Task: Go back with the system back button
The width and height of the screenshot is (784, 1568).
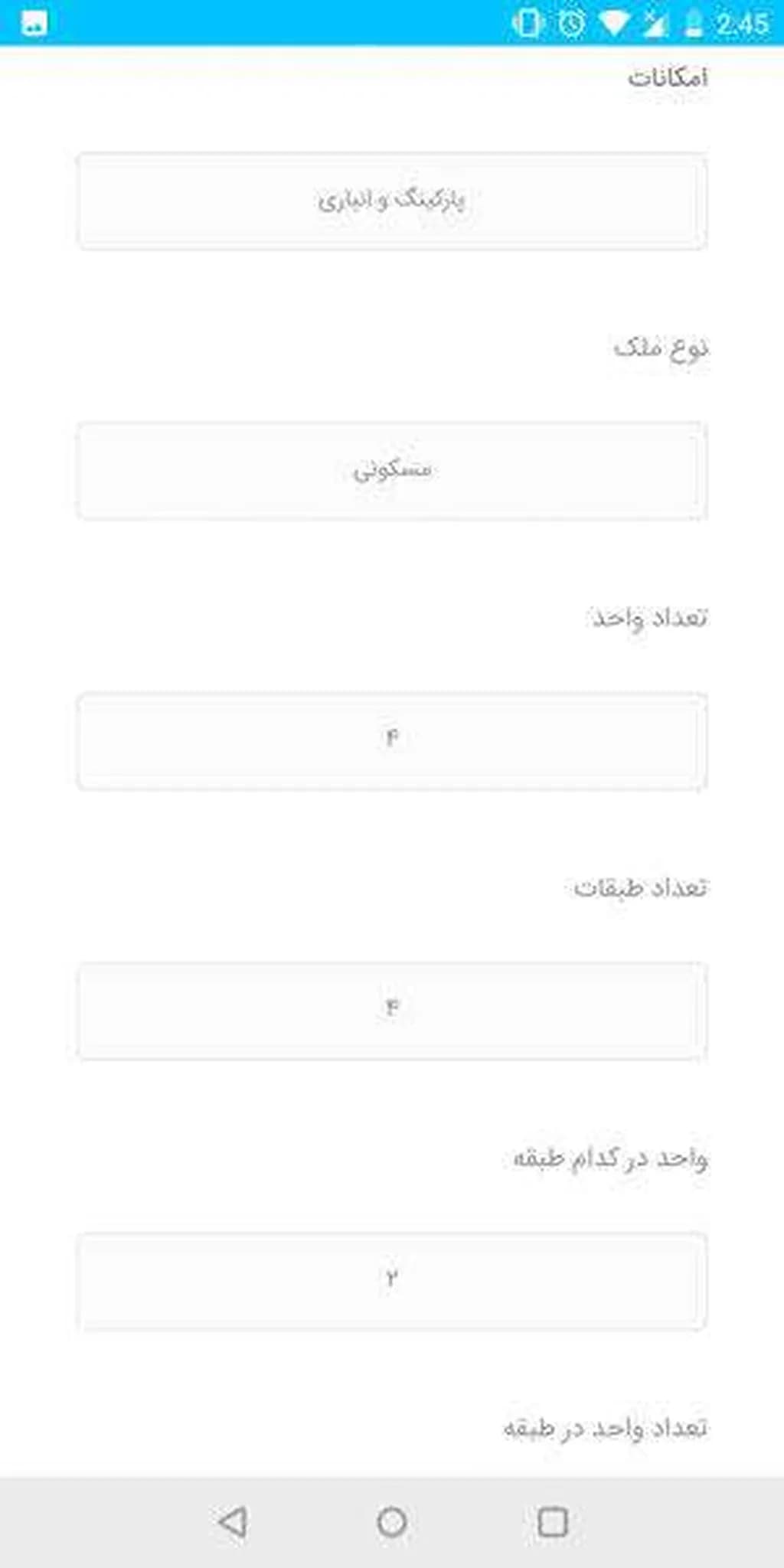Action: pos(232,1521)
